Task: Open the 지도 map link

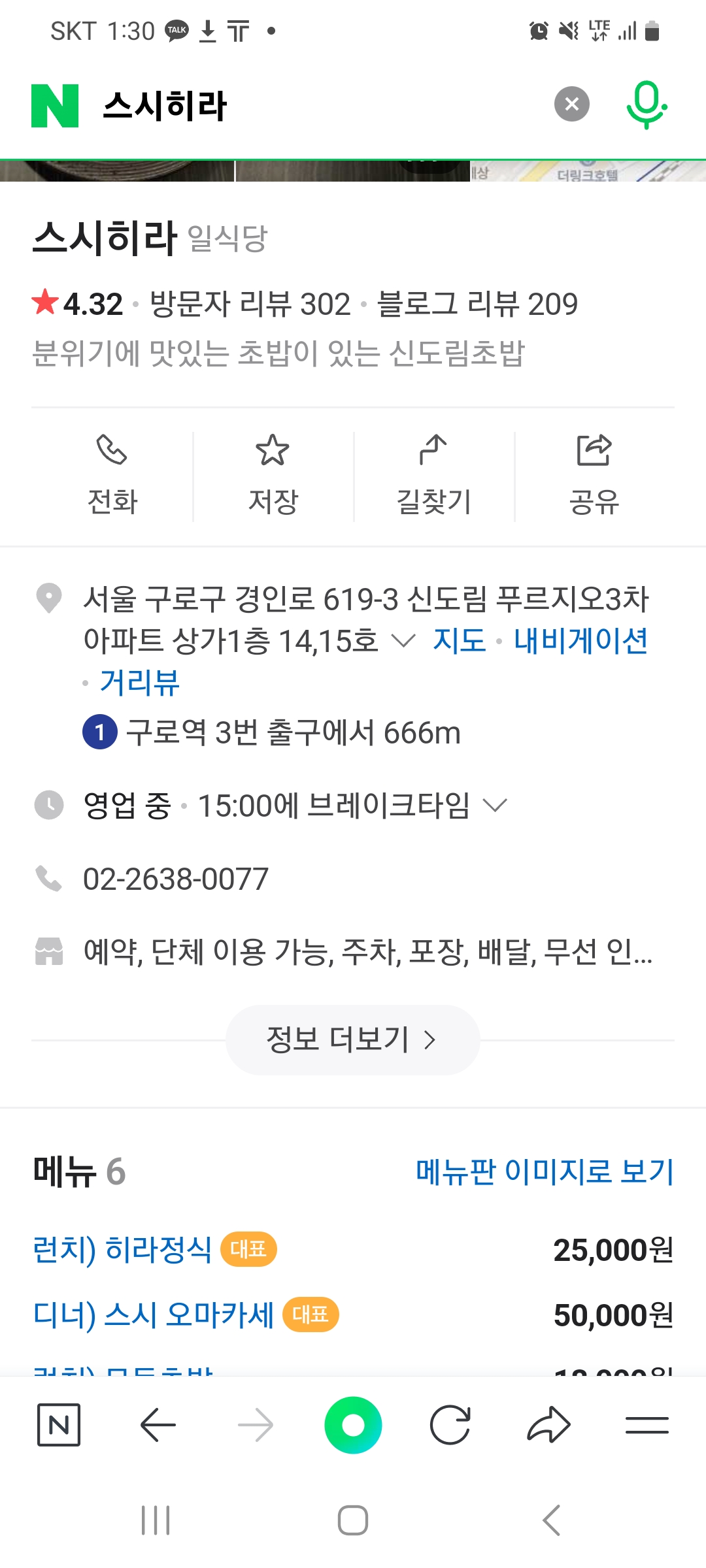Action: coord(460,640)
